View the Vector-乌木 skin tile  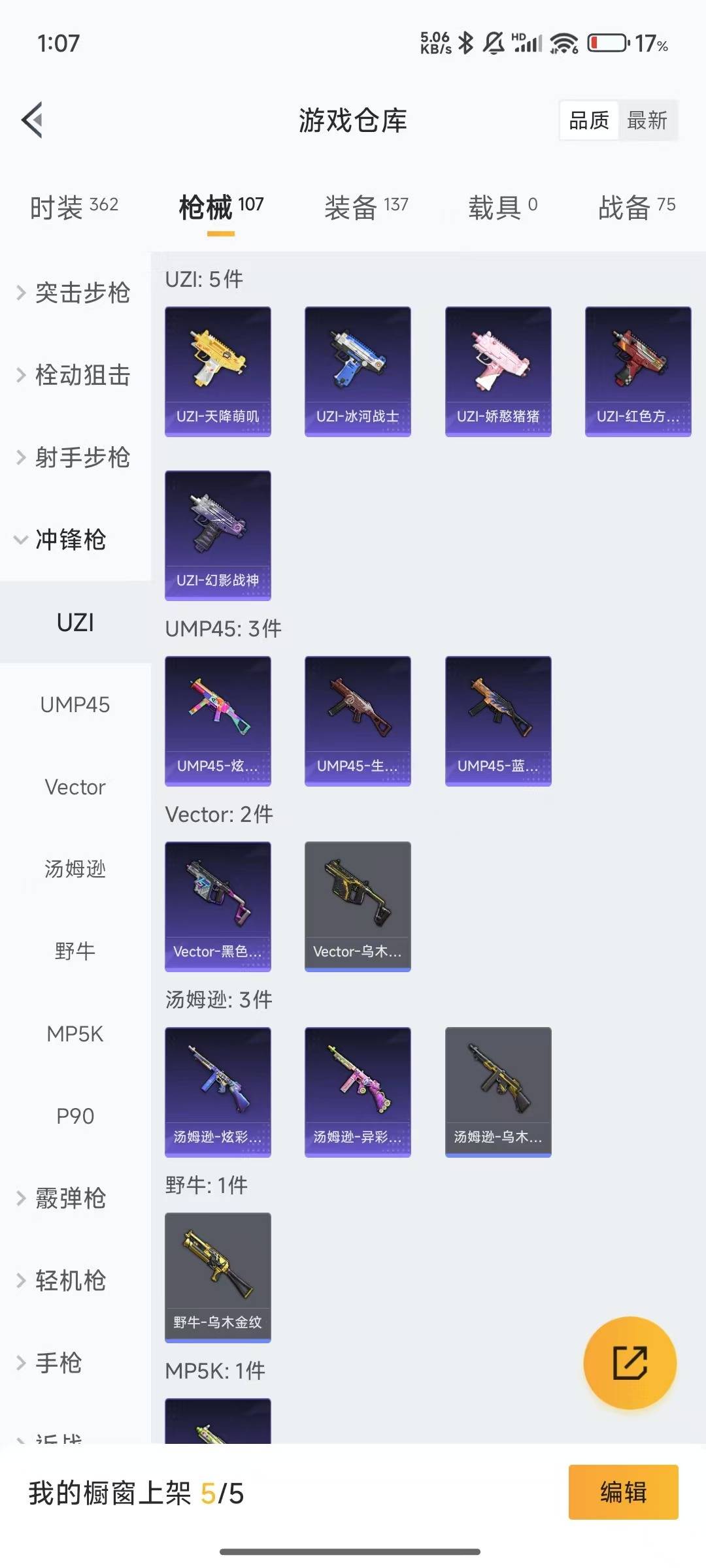358,906
